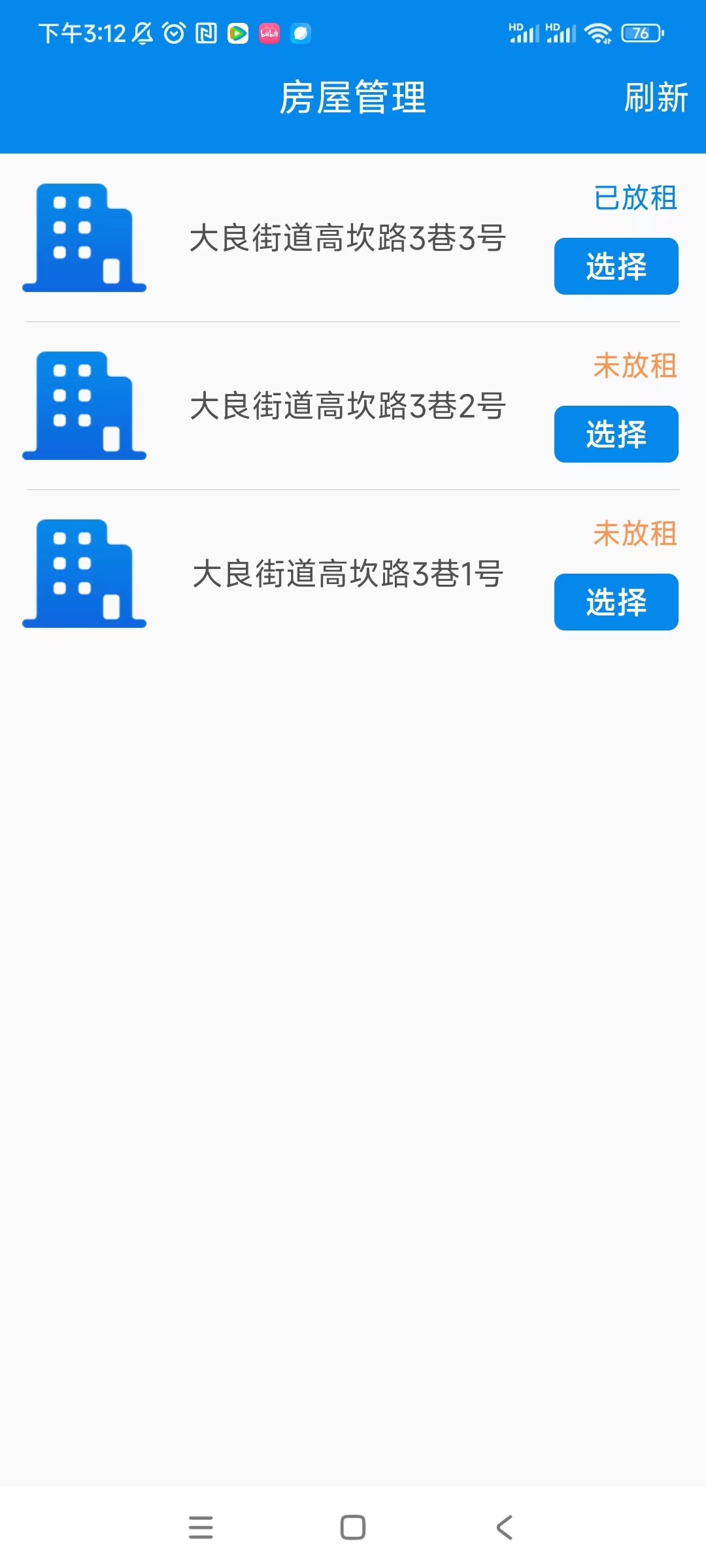Open the 大良街道高坎路3巷2号 house row
Screen dimensions: 706x1568
[x=353, y=406]
